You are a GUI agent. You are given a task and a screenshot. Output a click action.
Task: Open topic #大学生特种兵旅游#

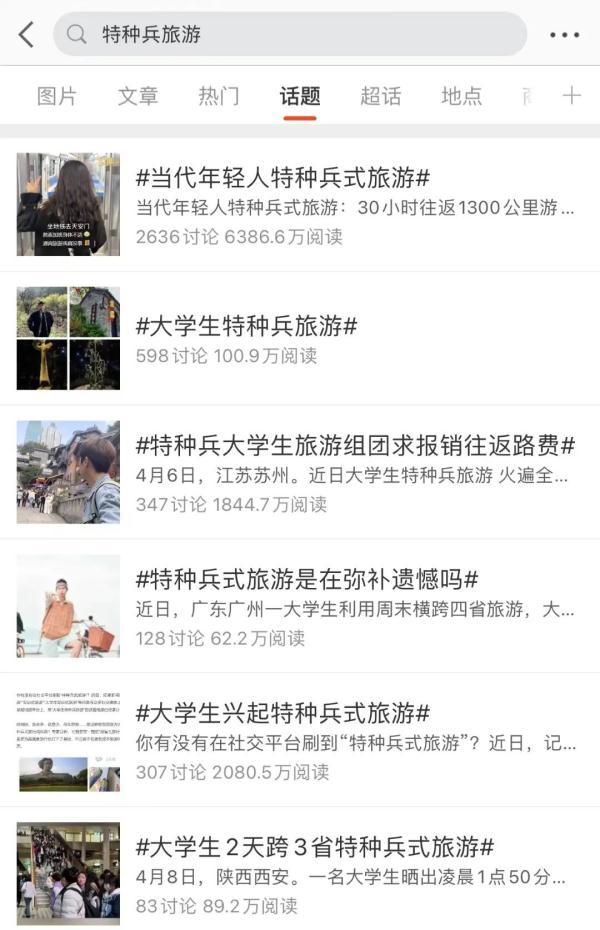(247, 326)
